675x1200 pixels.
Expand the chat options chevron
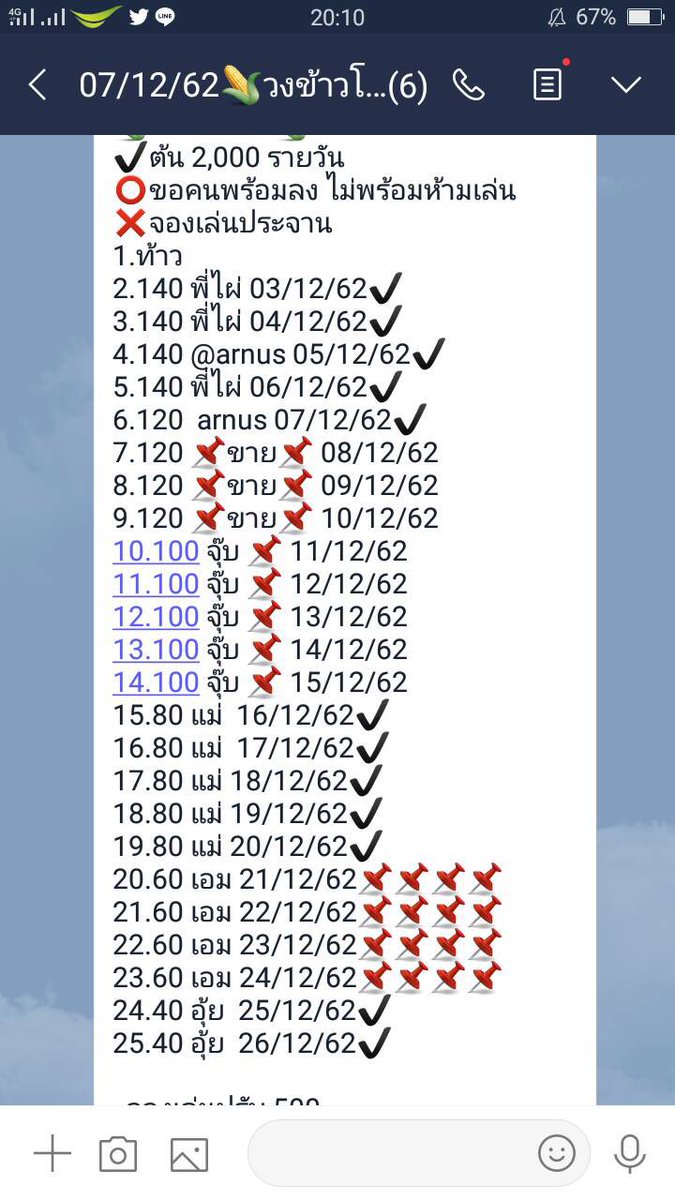(626, 86)
